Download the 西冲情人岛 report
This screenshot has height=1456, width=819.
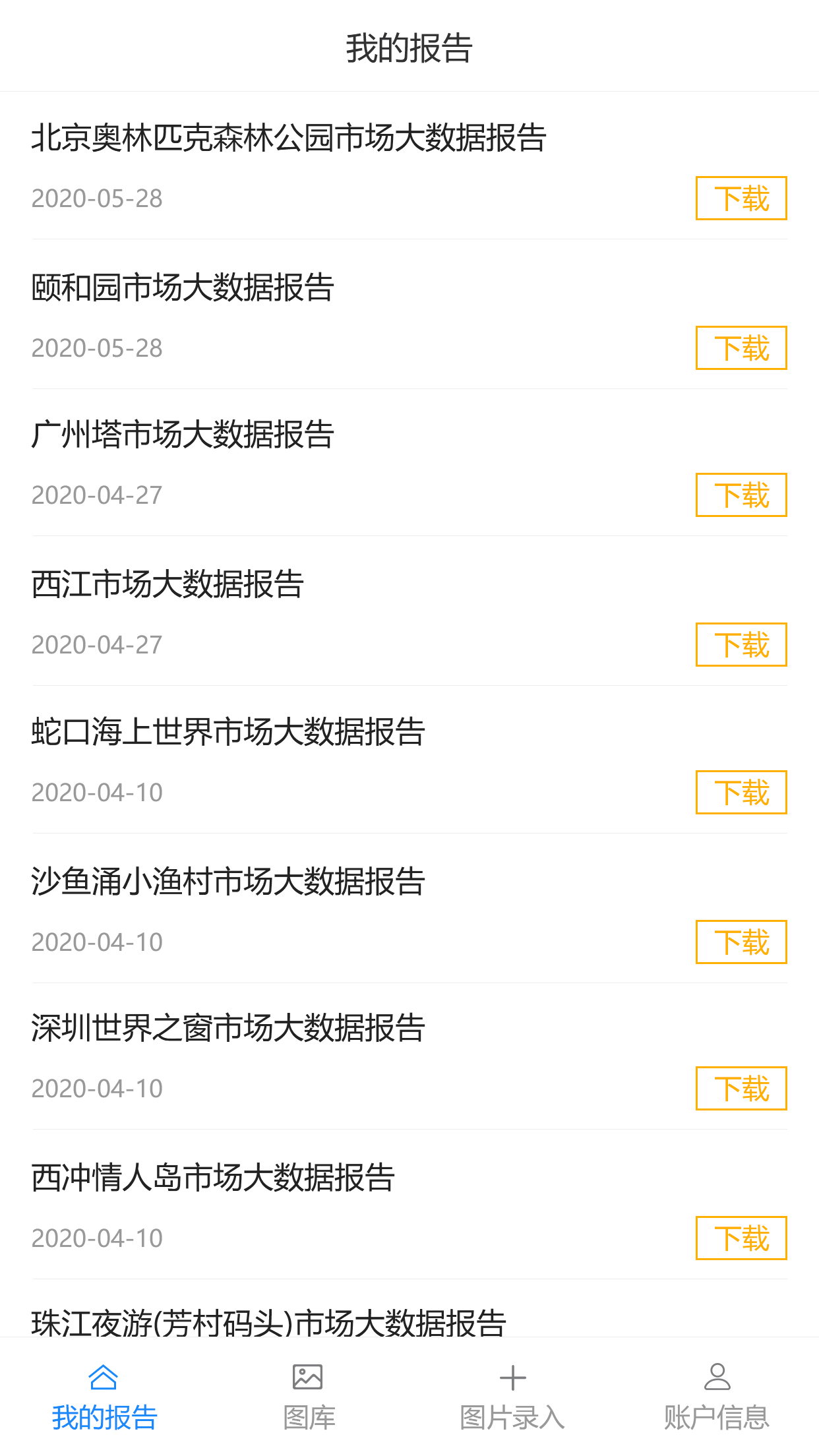coord(741,1238)
